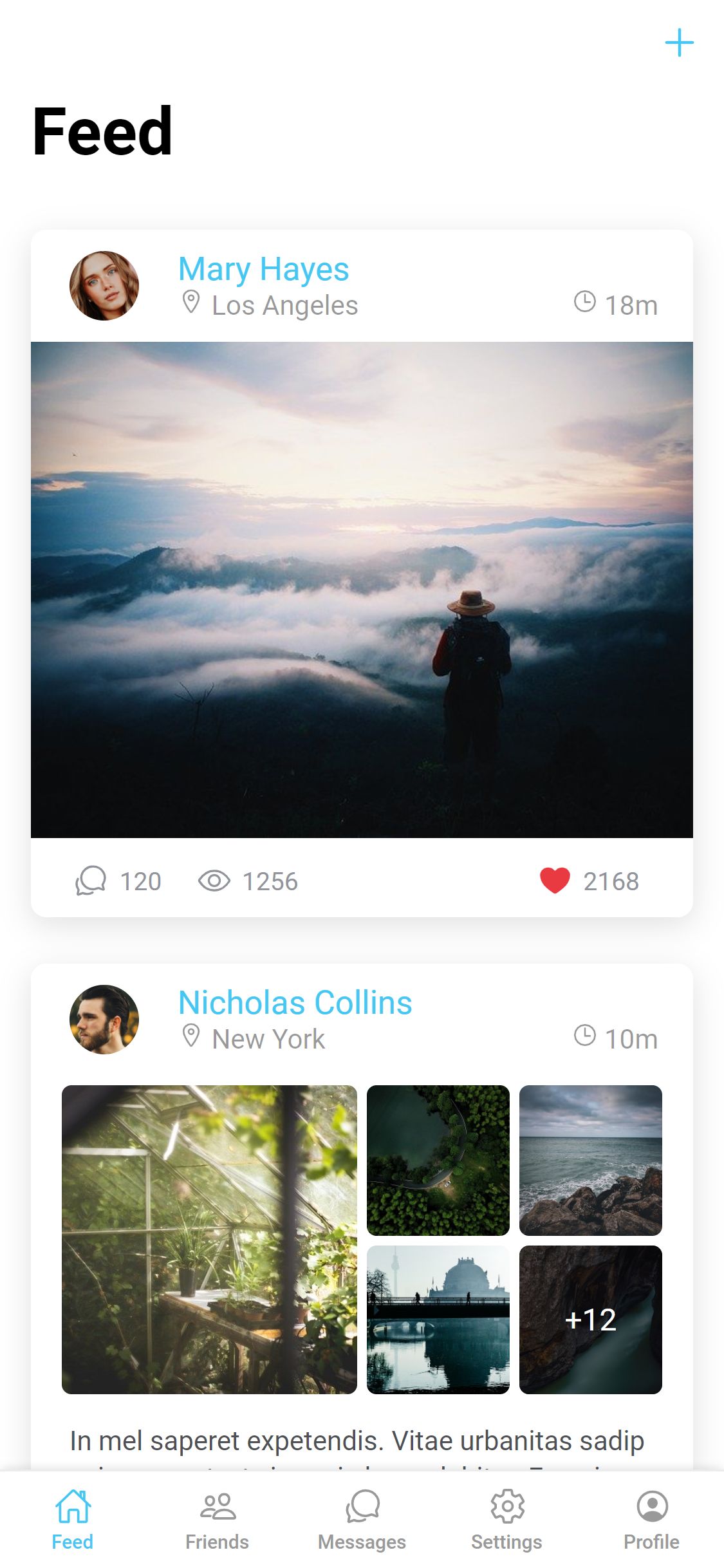This screenshot has width=724, height=1568.
Task: View the +12 more photos tile
Action: tap(591, 1320)
